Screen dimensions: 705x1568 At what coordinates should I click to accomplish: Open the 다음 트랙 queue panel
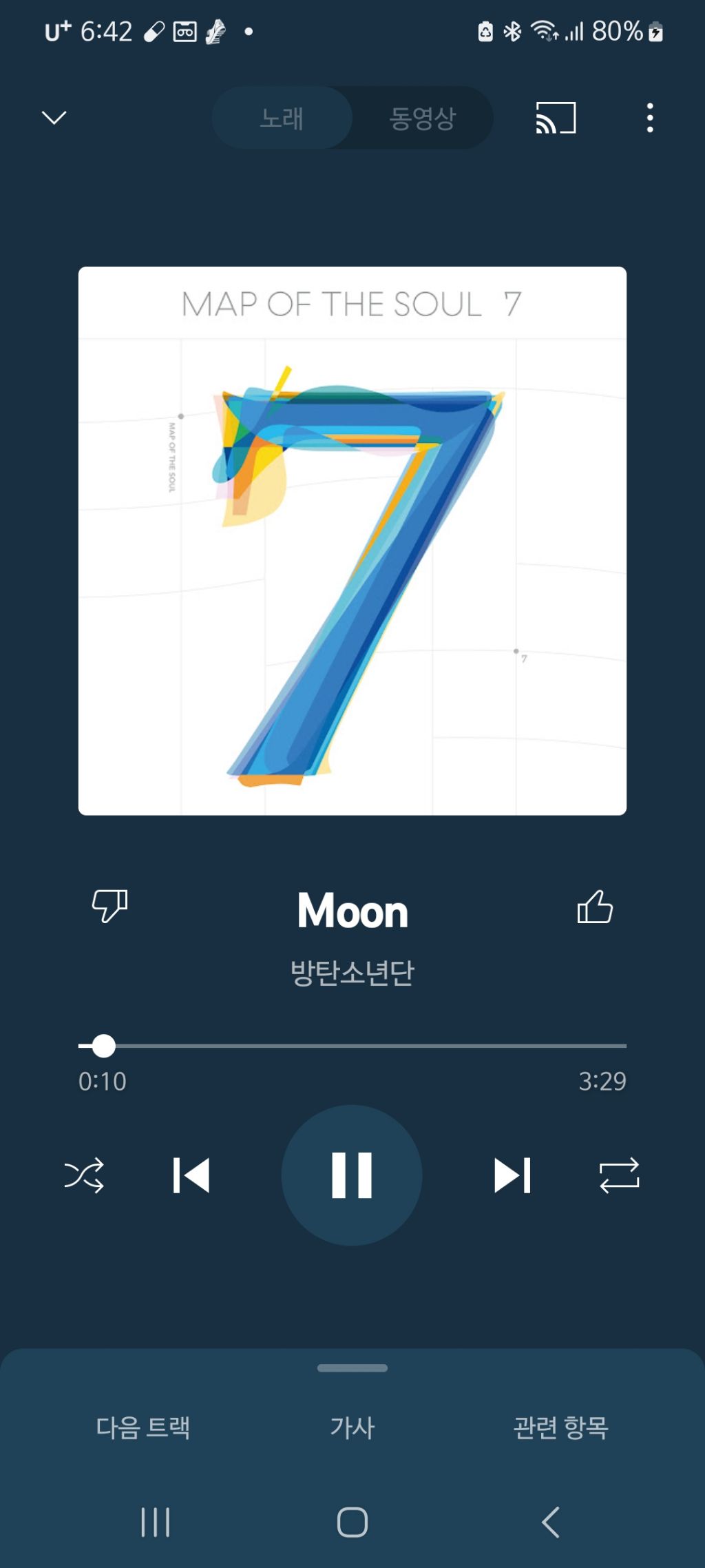145,1428
